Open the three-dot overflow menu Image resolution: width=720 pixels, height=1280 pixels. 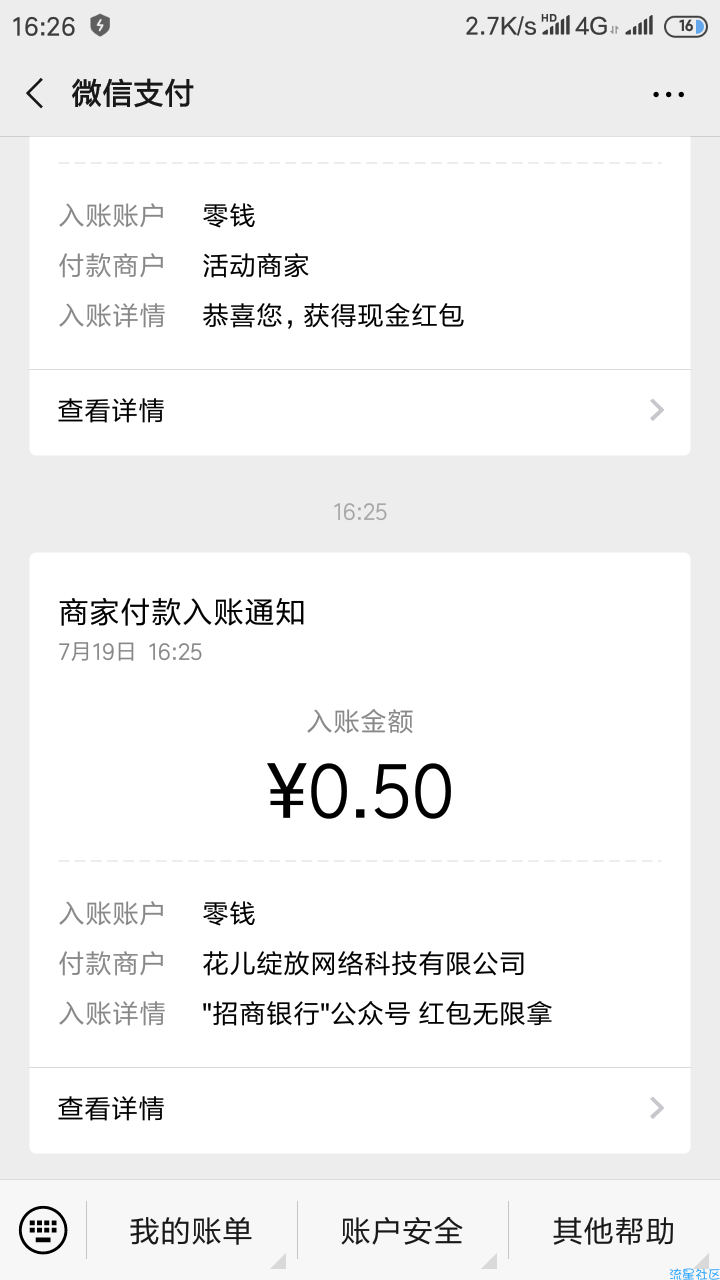pyautogui.click(x=668, y=95)
